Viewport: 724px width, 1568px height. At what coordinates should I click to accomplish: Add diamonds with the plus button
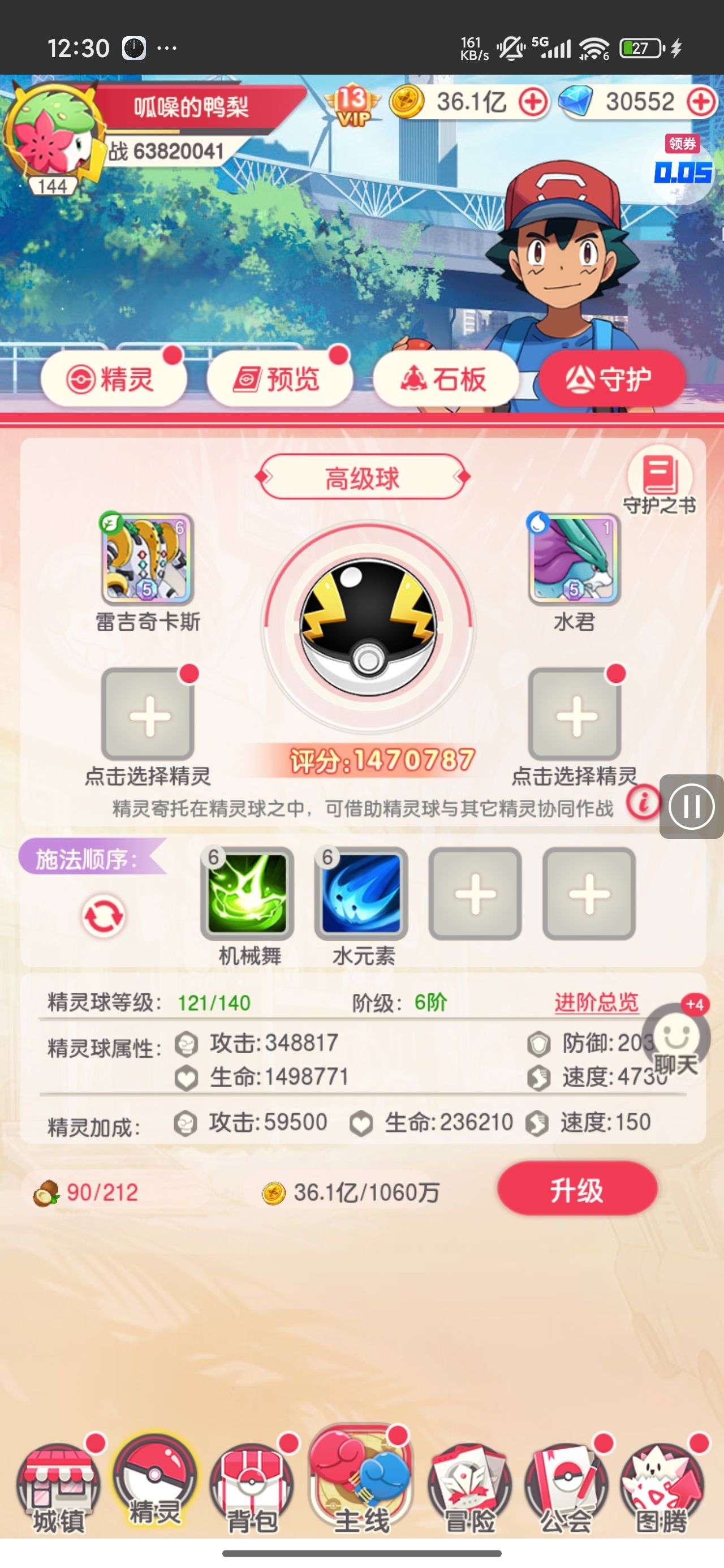click(701, 102)
